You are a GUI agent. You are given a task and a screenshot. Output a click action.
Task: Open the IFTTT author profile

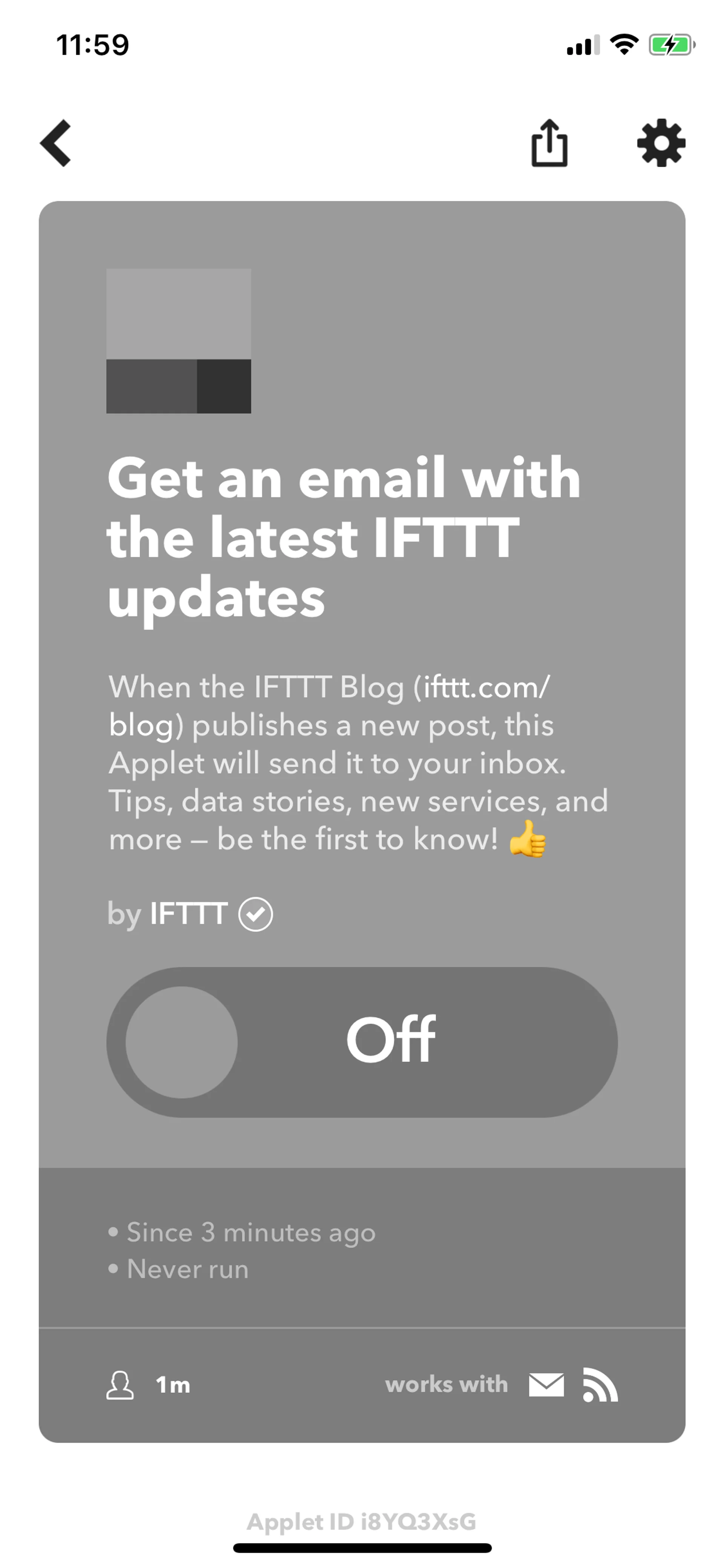tap(189, 914)
